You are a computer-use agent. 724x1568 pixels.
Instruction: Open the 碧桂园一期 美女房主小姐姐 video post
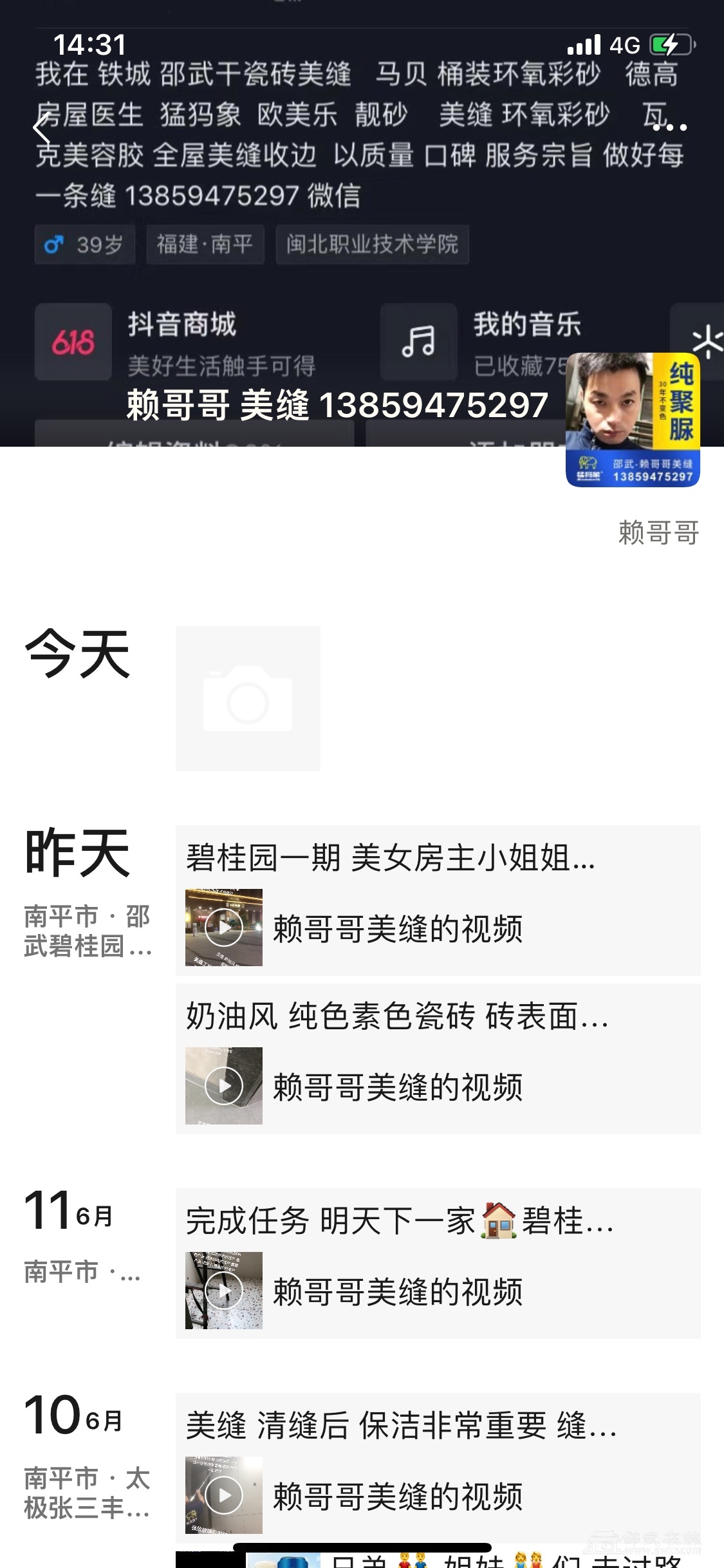click(438, 900)
